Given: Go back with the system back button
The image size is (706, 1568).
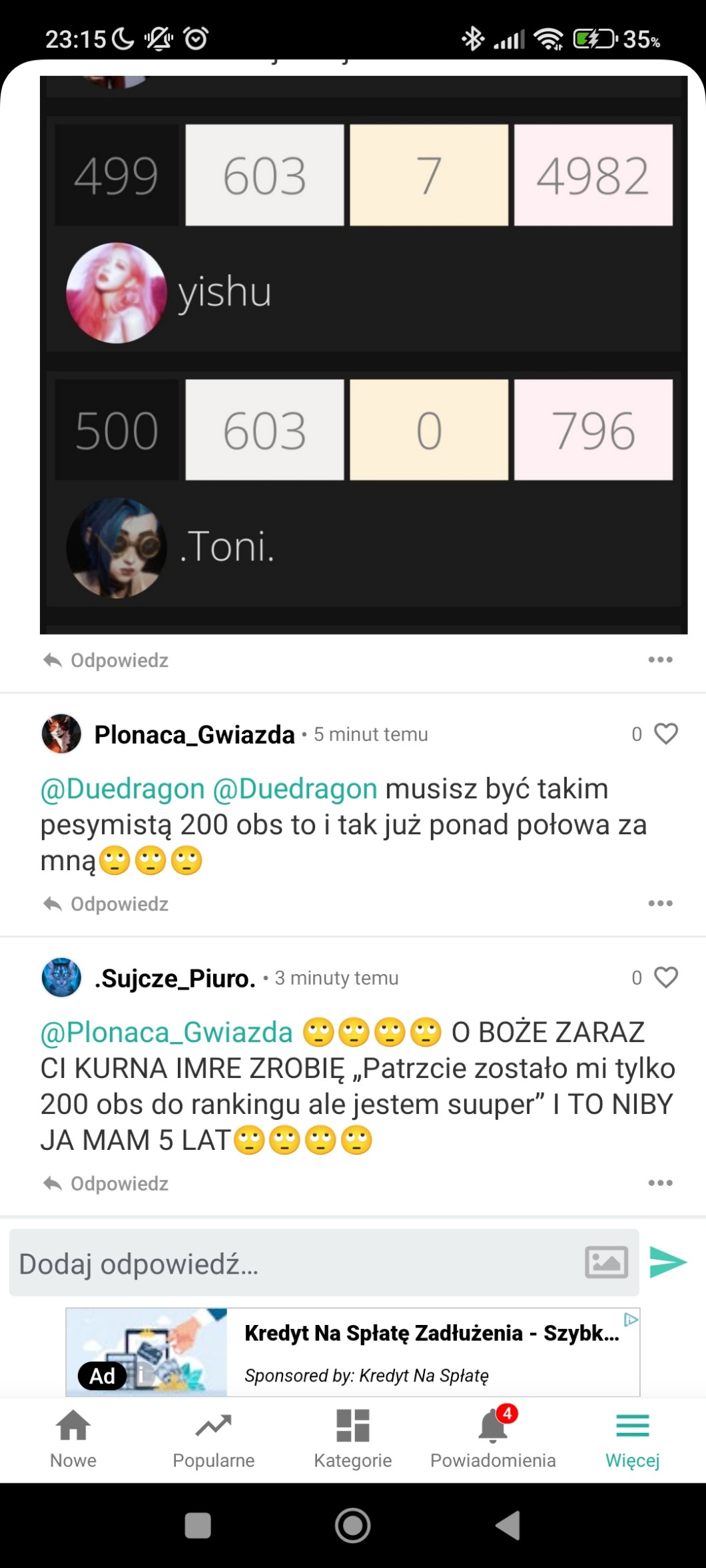Looking at the screenshot, I should 509,1525.
